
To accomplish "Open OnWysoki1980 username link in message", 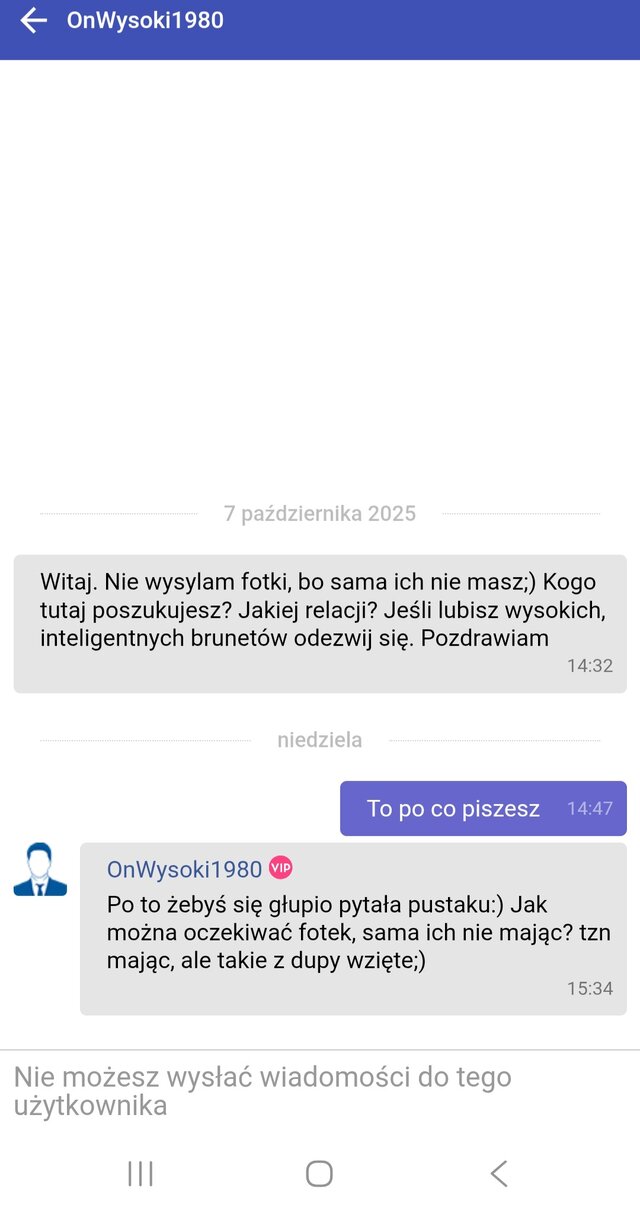I will (184, 869).
